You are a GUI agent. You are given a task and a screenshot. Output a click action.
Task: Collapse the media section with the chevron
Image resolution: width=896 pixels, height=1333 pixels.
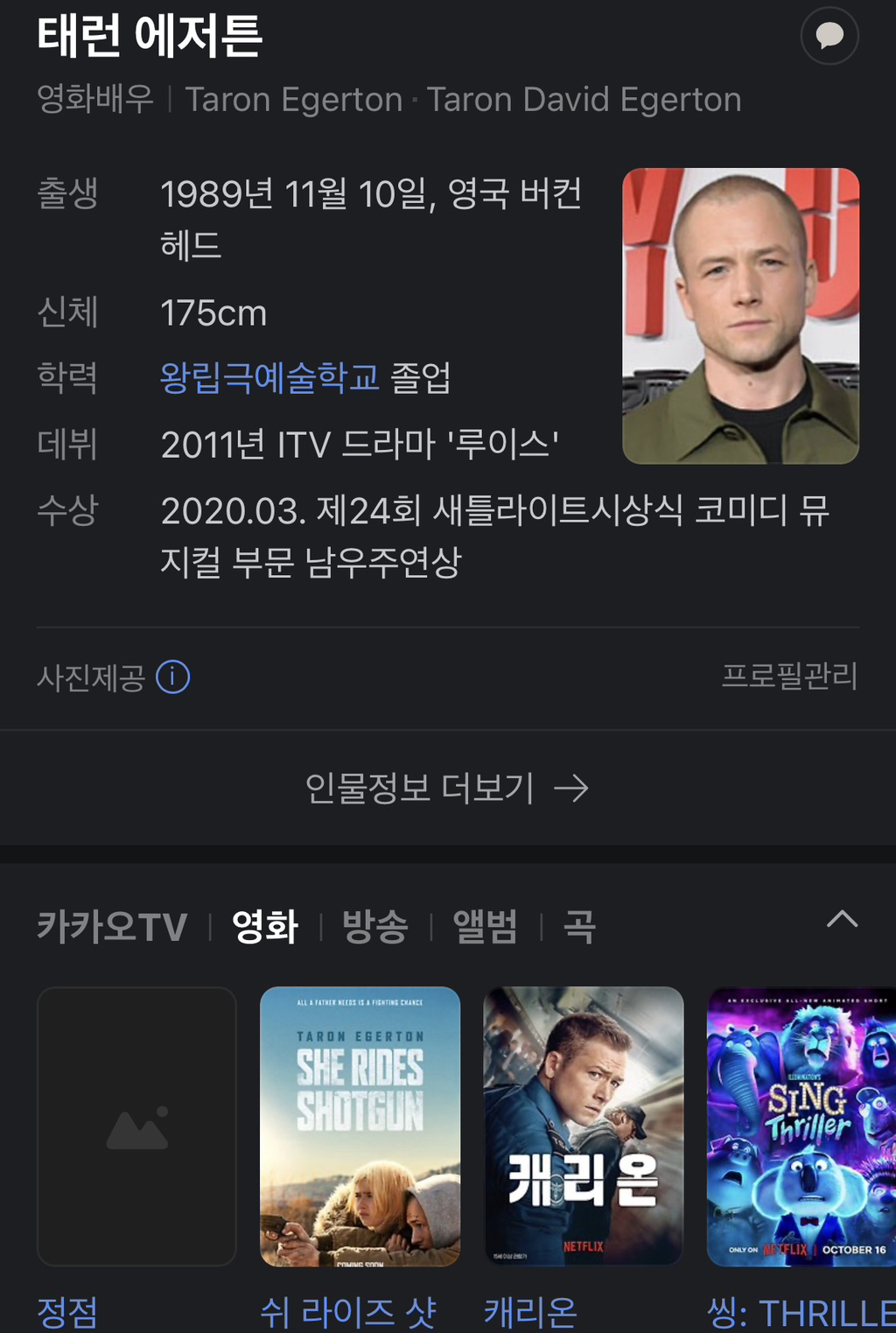pos(843,920)
